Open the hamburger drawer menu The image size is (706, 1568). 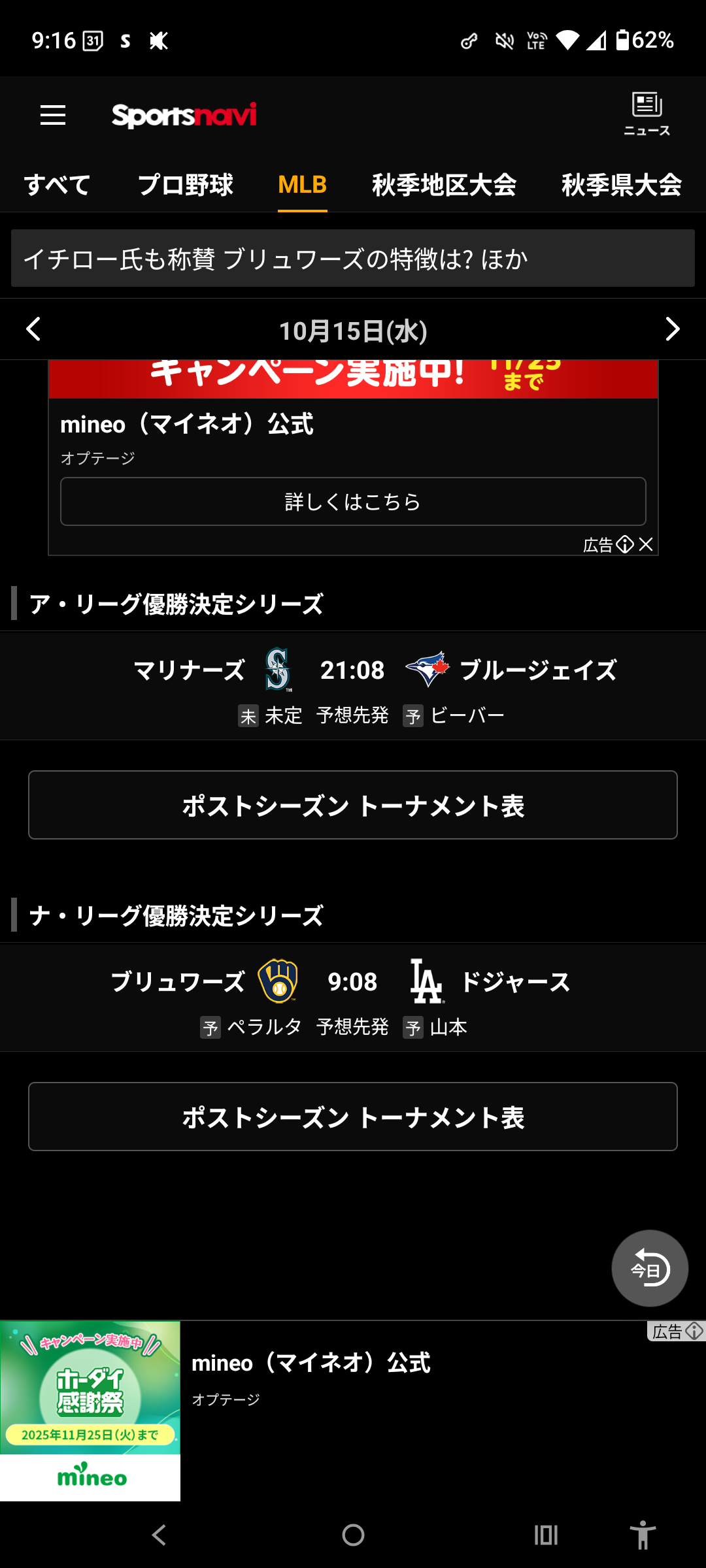pos(53,116)
